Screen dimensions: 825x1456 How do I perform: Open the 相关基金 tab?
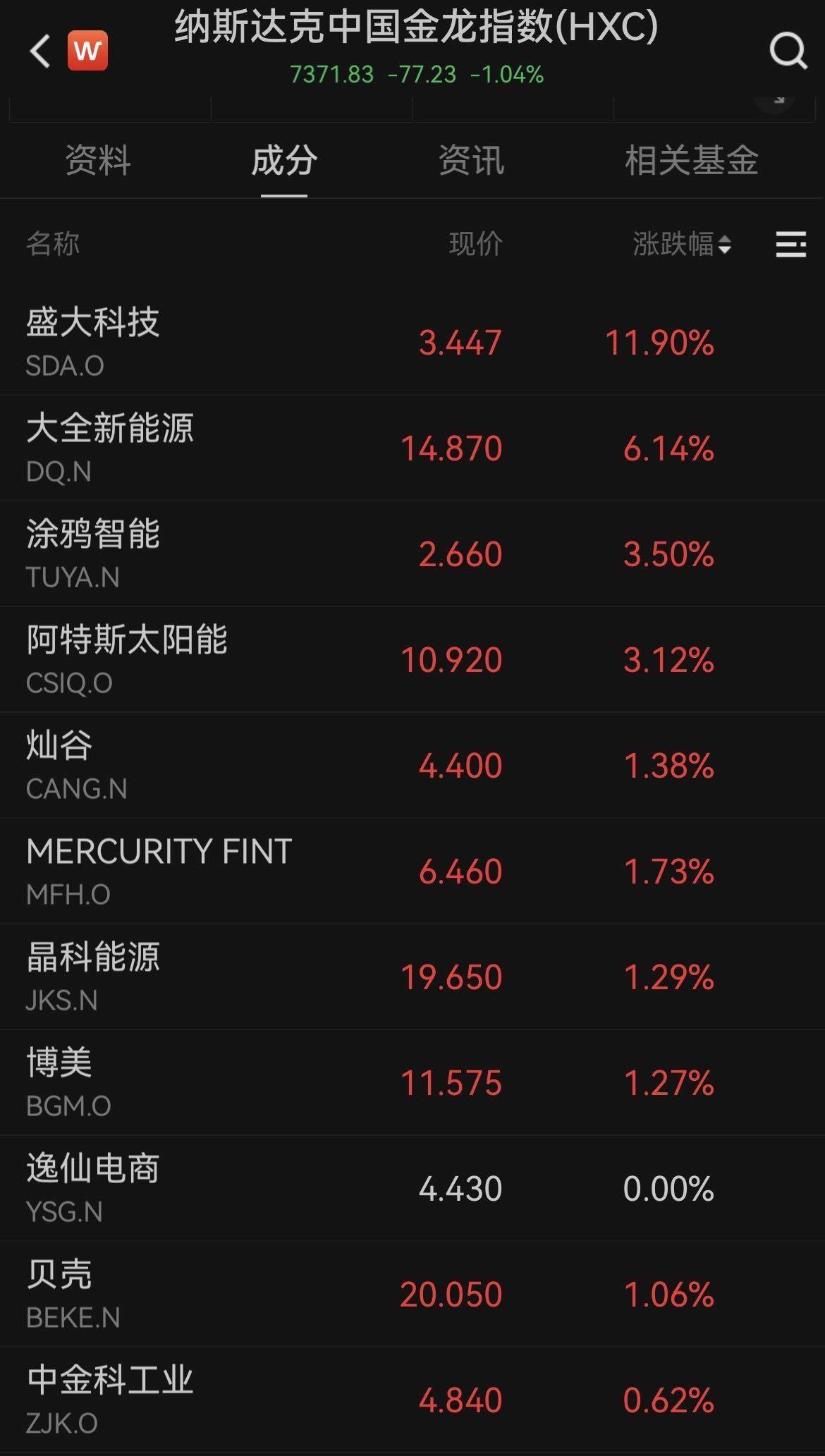click(x=691, y=161)
